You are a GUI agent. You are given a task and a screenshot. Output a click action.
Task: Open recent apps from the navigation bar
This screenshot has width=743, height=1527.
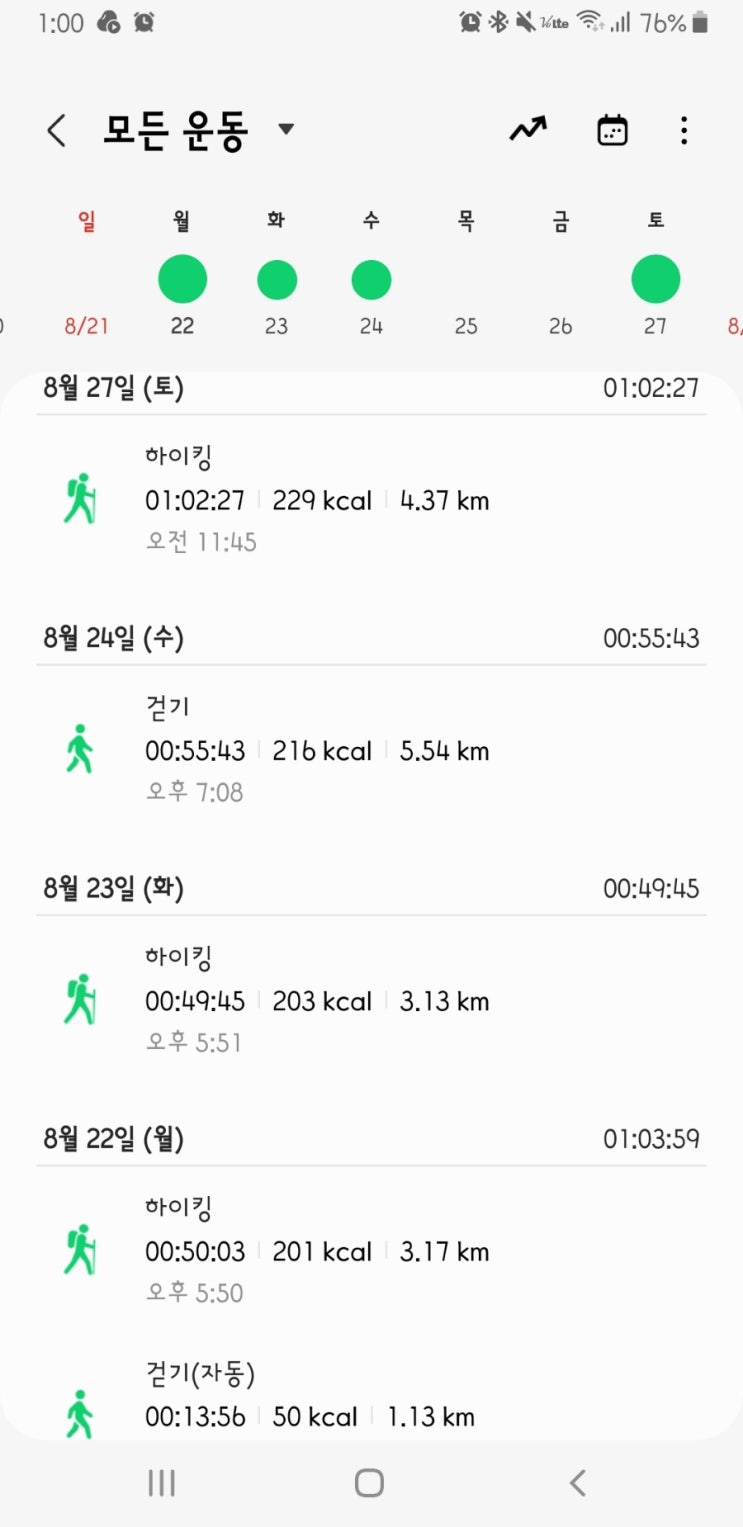pyautogui.click(x=161, y=1483)
